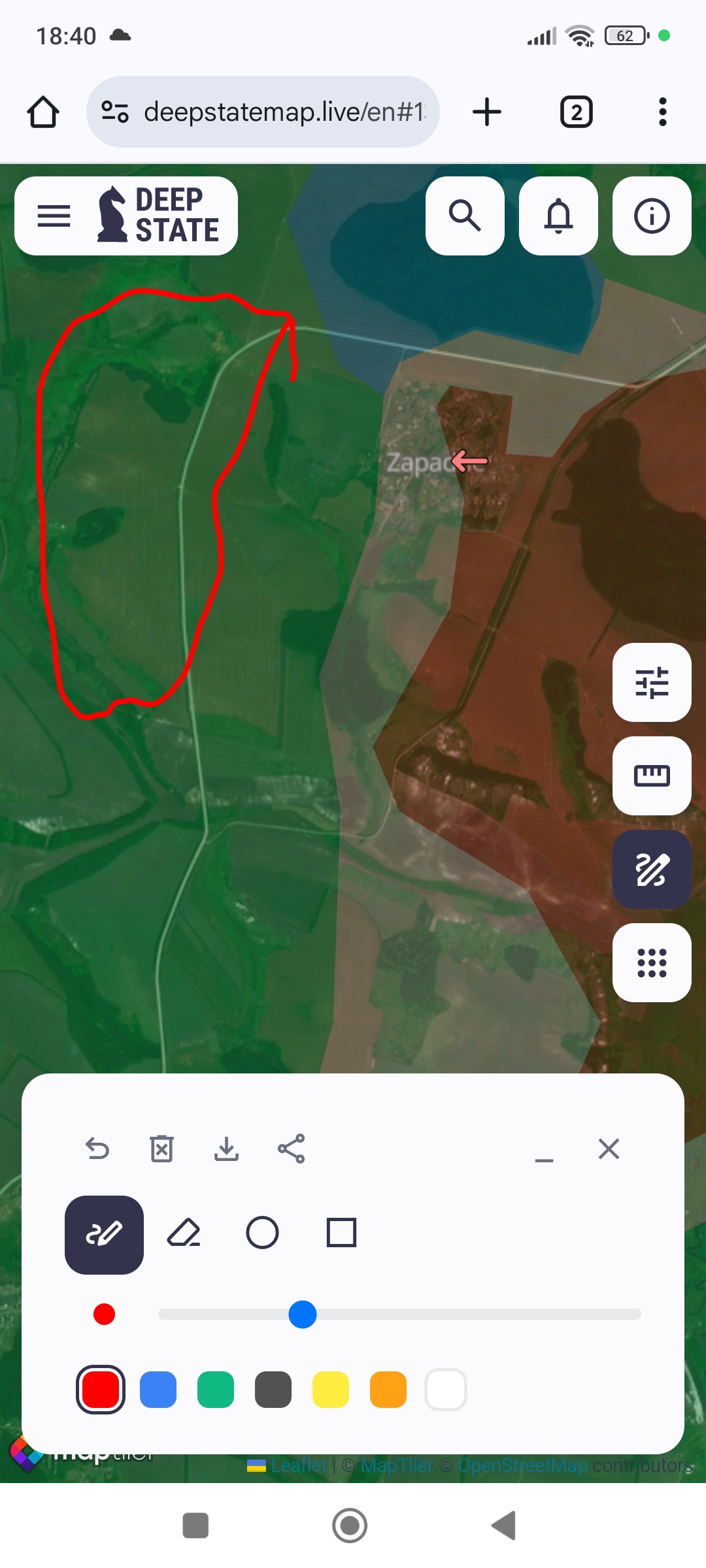
Task: Open the map search
Action: [x=465, y=216]
